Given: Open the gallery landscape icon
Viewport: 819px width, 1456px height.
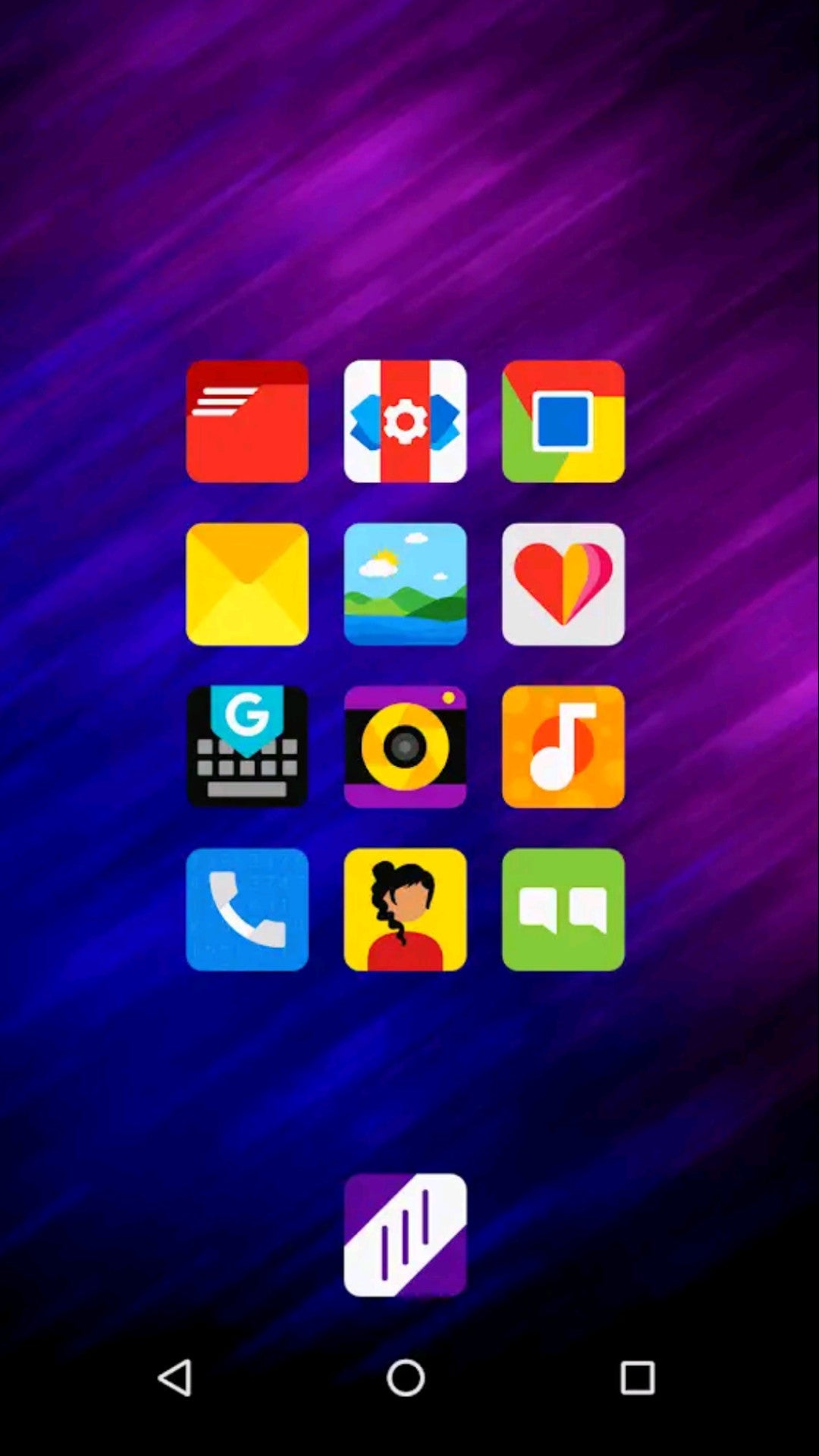Looking at the screenshot, I should point(405,584).
